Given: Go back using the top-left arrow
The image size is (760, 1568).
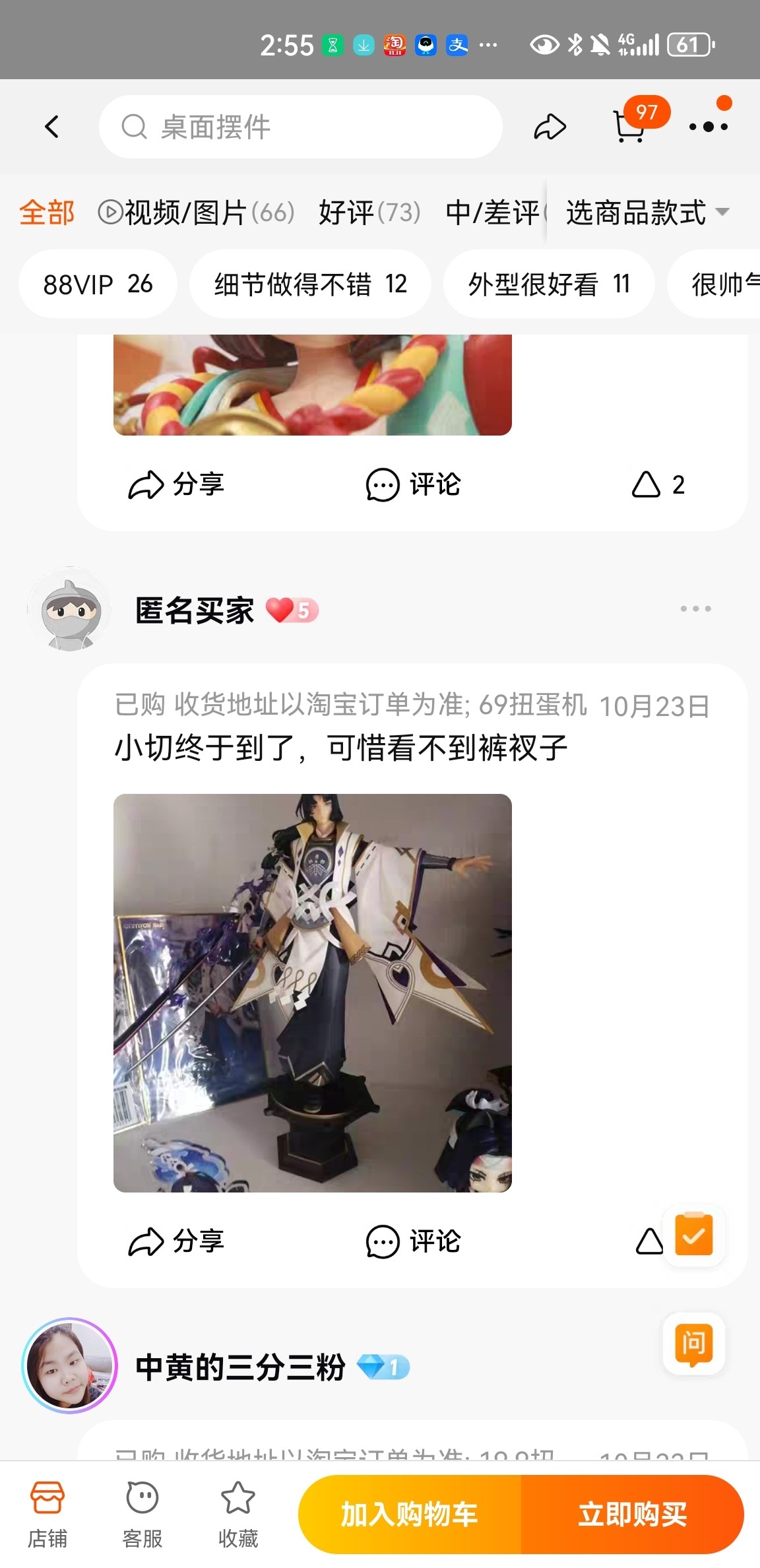Looking at the screenshot, I should (51, 127).
